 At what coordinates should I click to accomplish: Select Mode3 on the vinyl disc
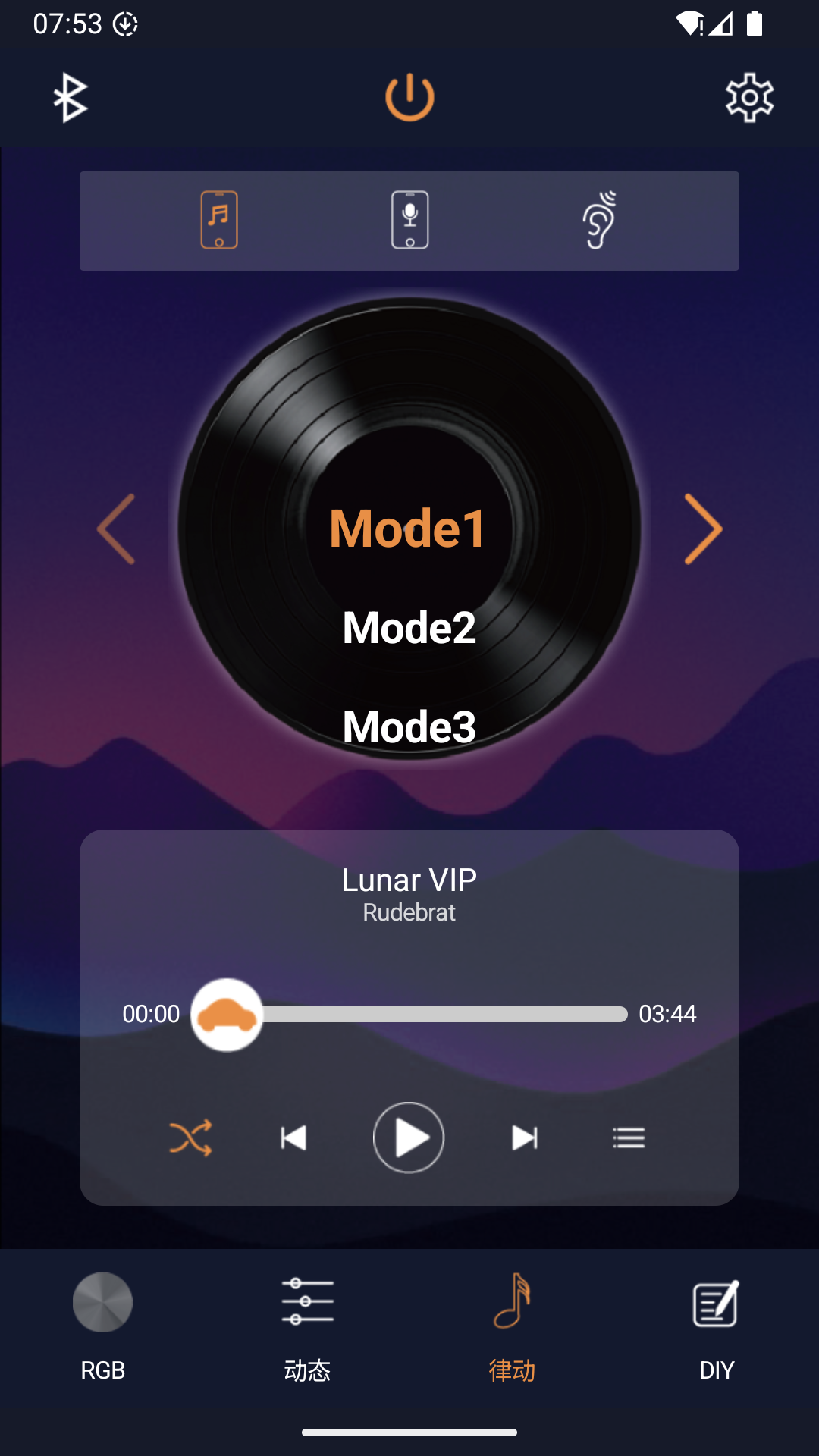[x=409, y=726]
